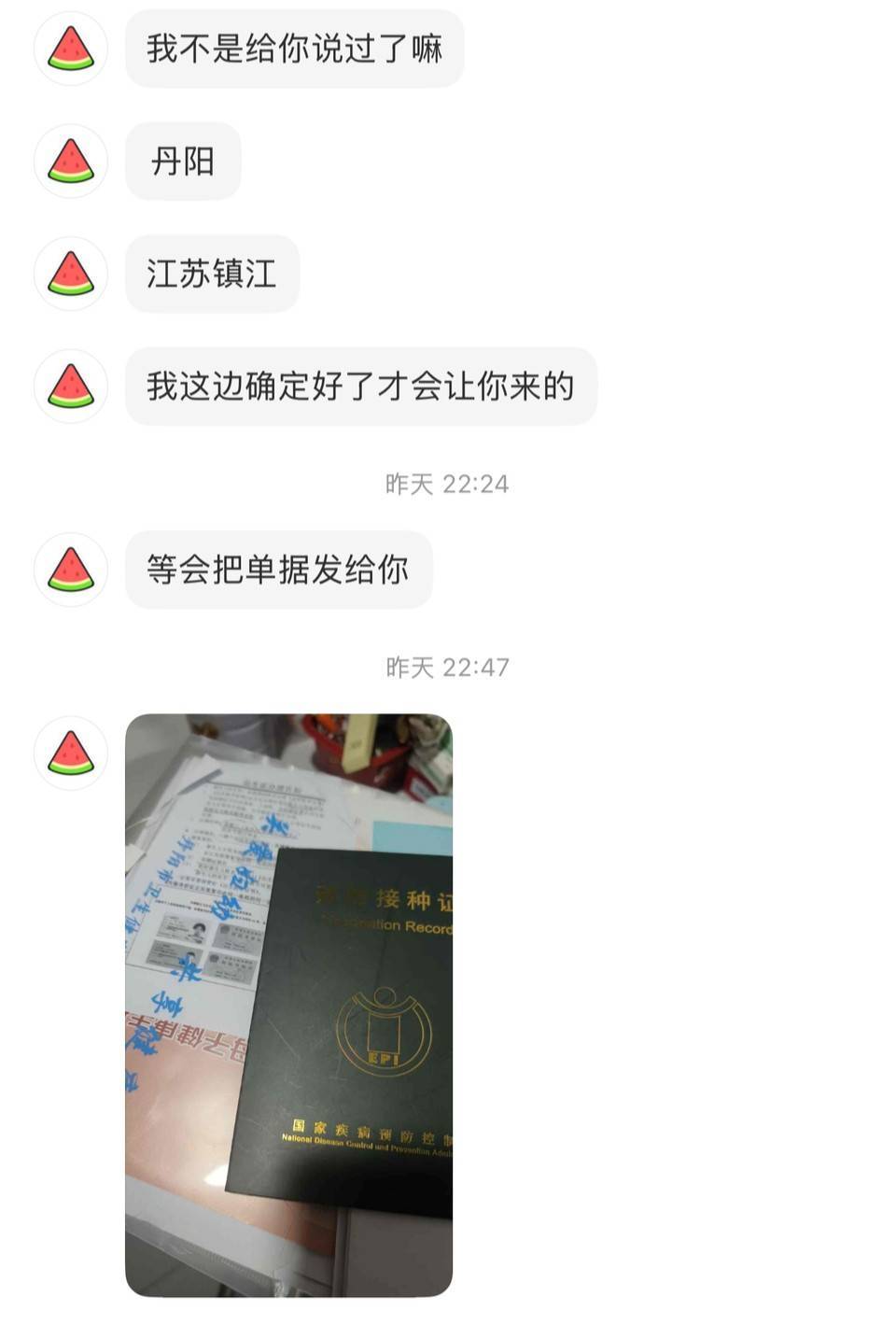
Task: Tap the watermelon avatar beside 丹阳 message
Action: (x=71, y=162)
